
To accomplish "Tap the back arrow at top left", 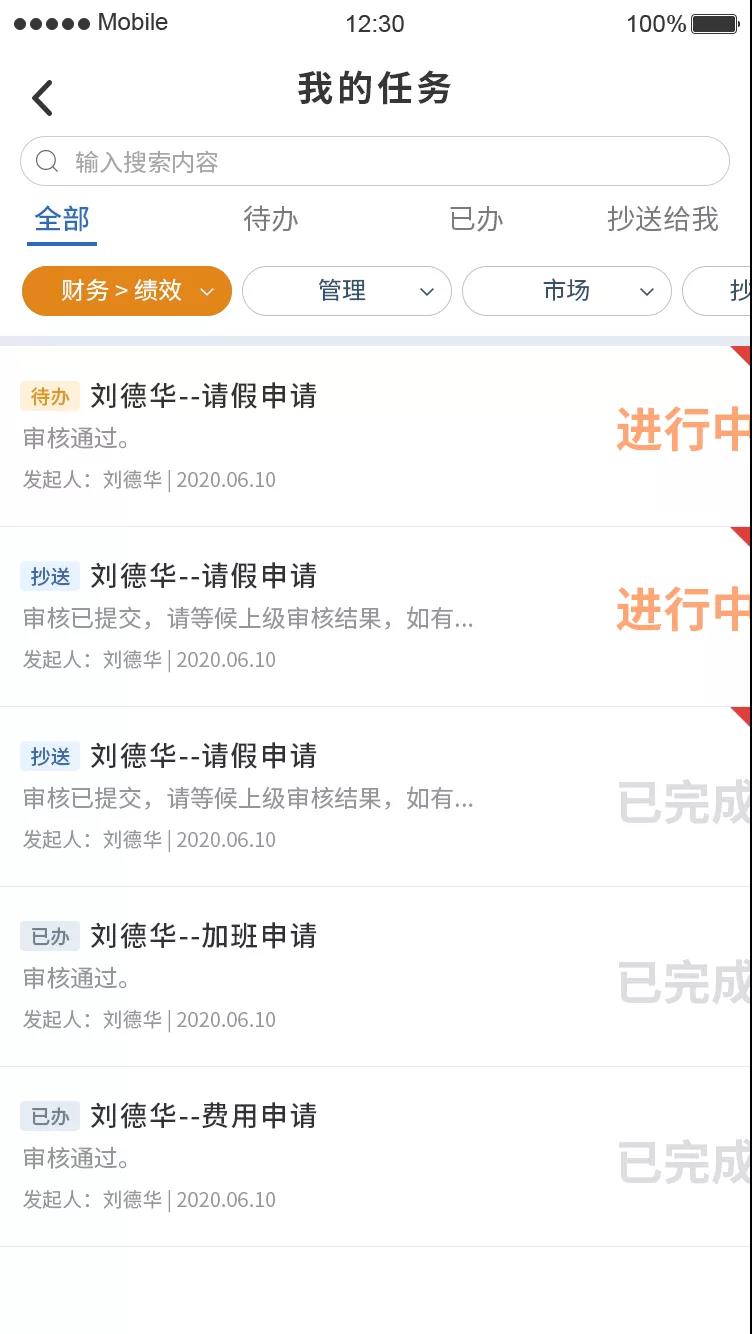I will [x=42, y=97].
